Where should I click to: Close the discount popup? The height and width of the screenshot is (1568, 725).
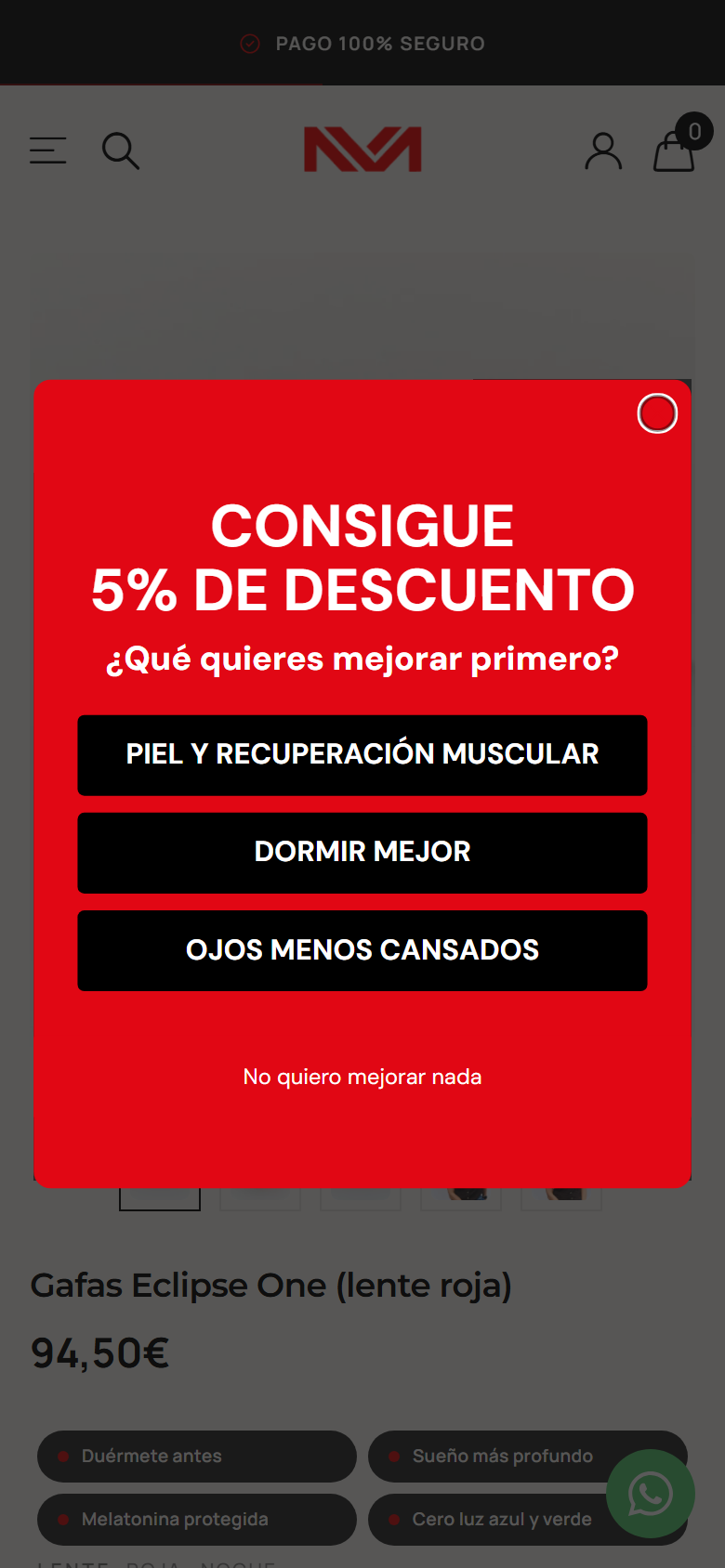[657, 413]
